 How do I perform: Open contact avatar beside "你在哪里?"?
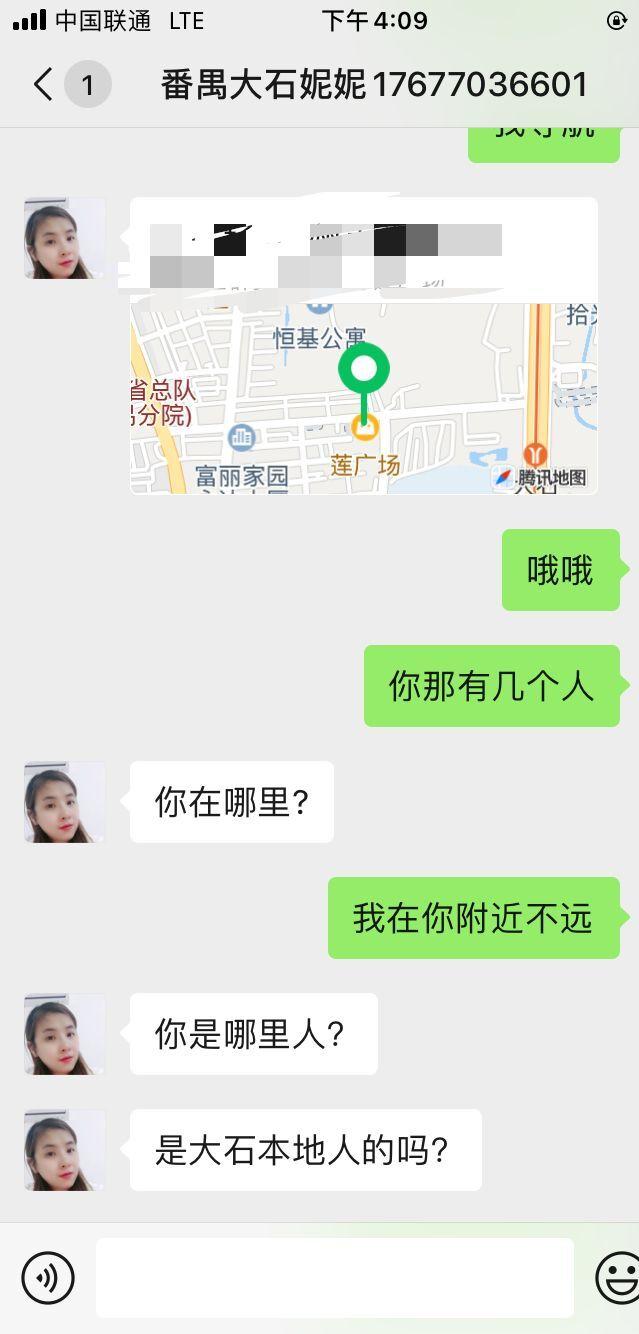coord(65,802)
